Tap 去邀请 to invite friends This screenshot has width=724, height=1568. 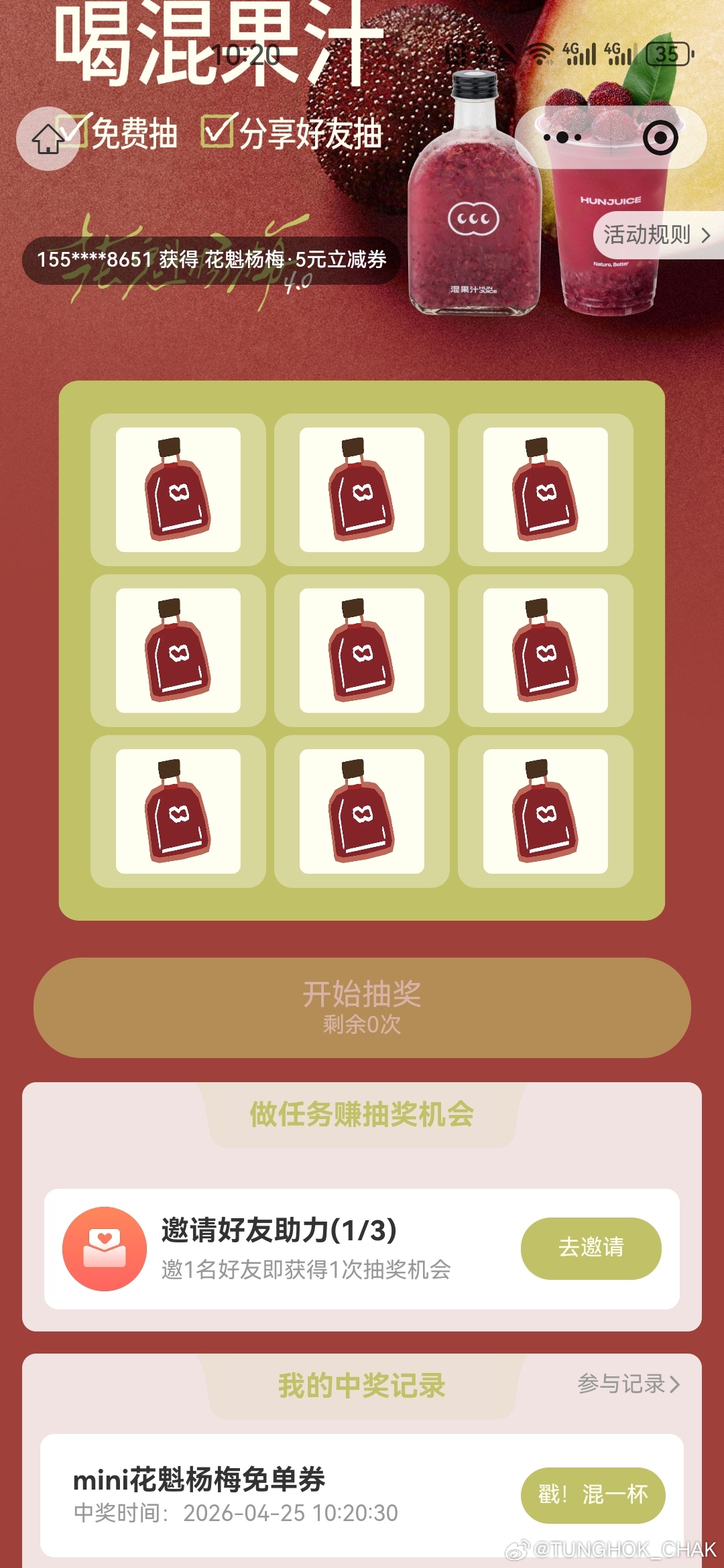pyautogui.click(x=591, y=1248)
